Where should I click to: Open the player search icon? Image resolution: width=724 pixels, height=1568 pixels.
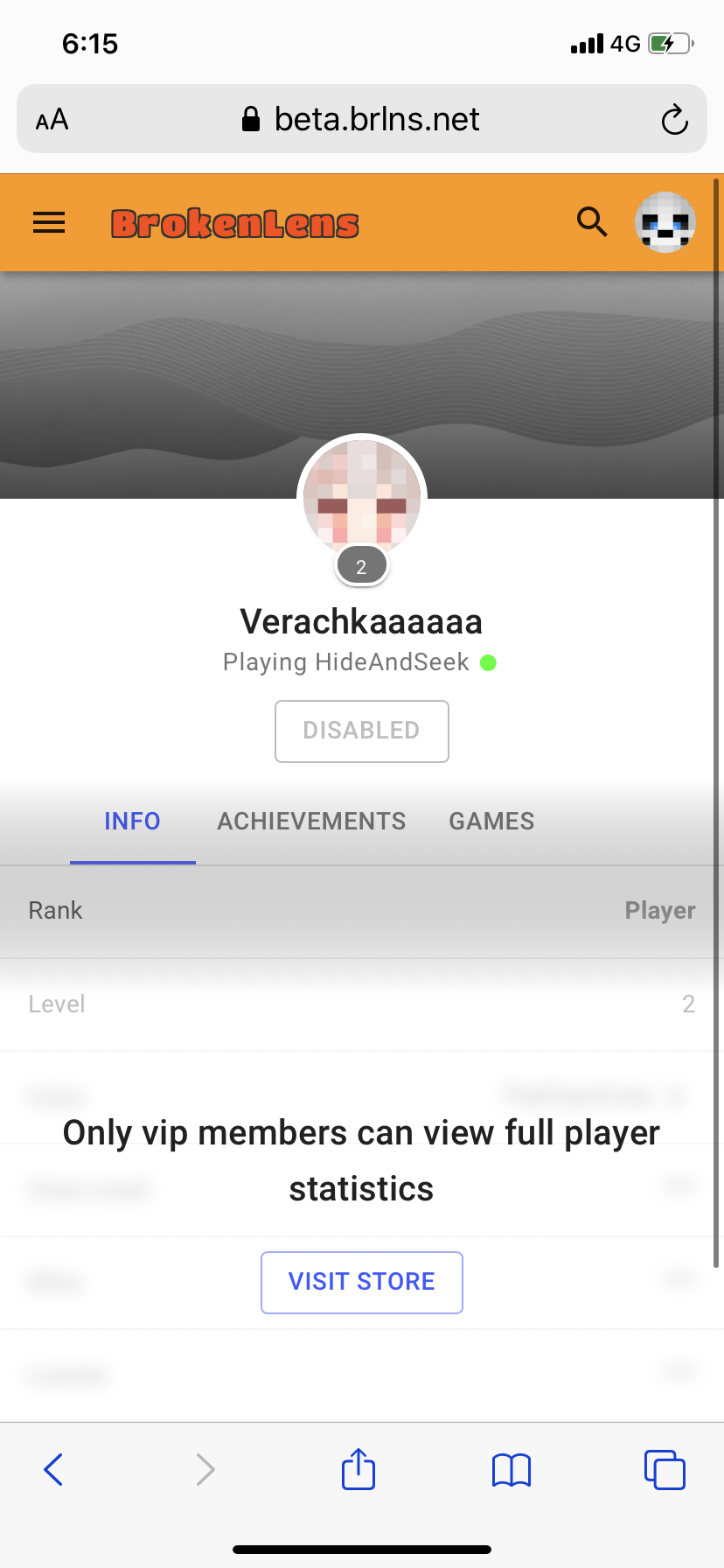click(x=592, y=222)
